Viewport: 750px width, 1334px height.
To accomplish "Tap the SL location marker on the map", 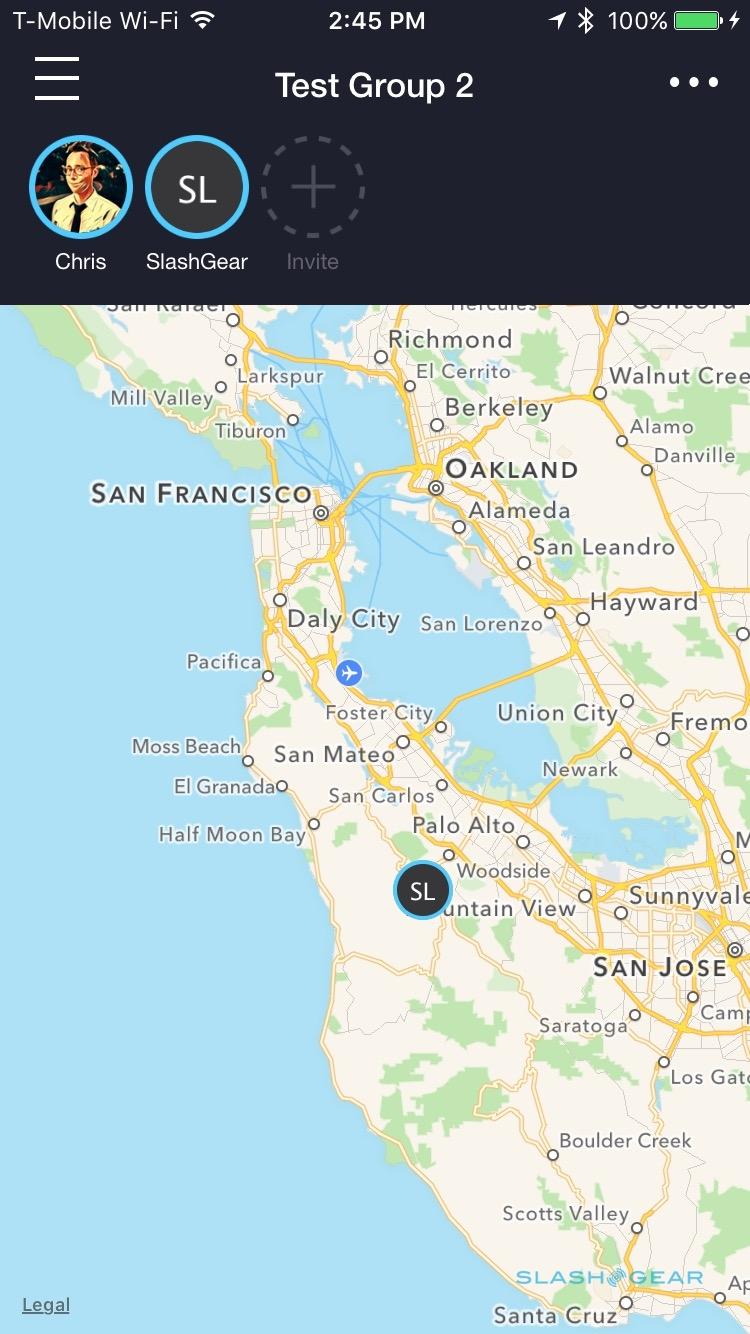I will pos(423,890).
